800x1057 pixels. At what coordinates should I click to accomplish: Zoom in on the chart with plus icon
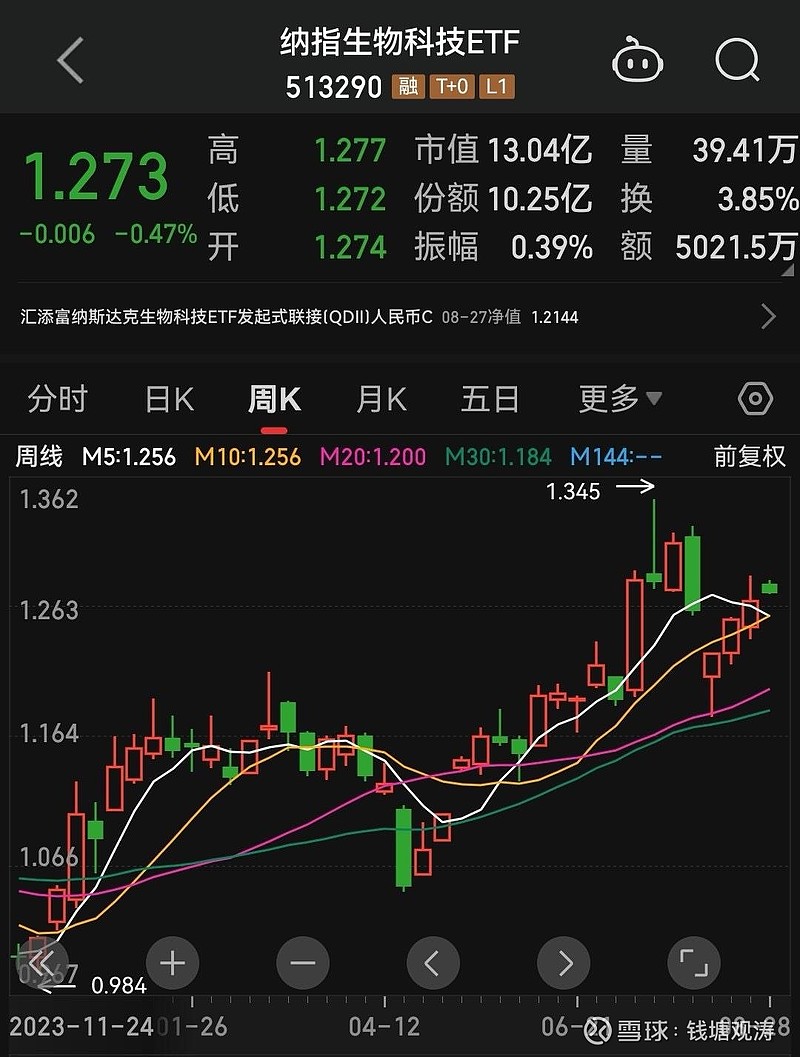pyautogui.click(x=172, y=962)
